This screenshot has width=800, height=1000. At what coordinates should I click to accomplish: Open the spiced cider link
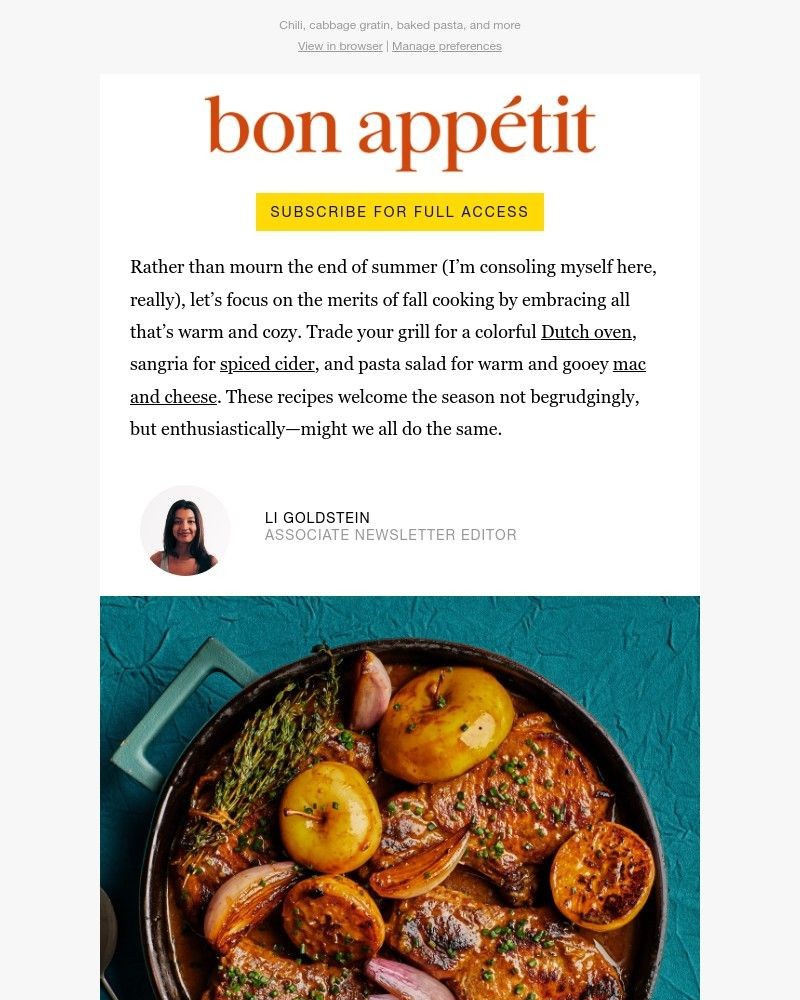click(x=267, y=364)
